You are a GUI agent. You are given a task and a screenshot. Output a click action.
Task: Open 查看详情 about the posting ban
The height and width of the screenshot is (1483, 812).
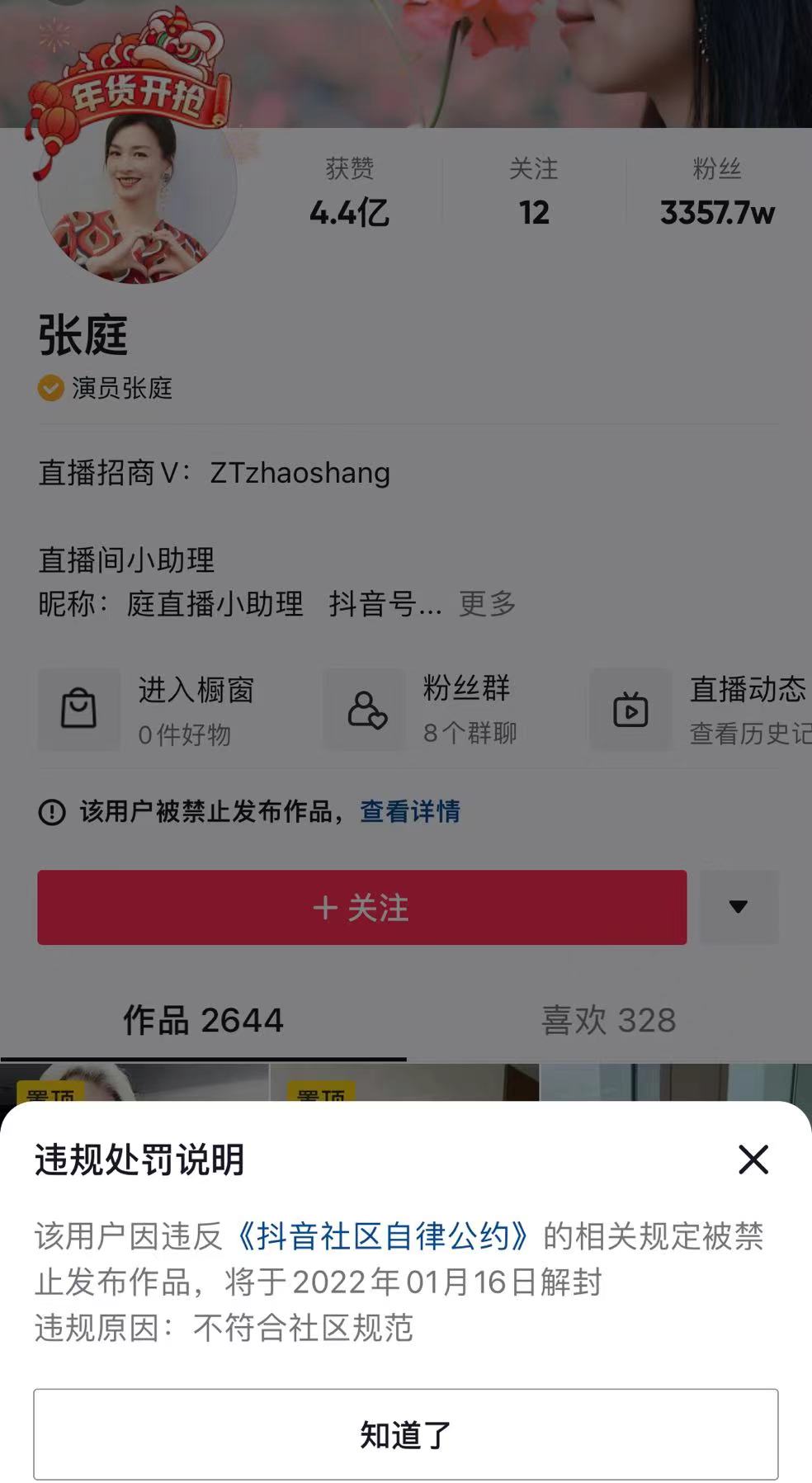pos(410,812)
